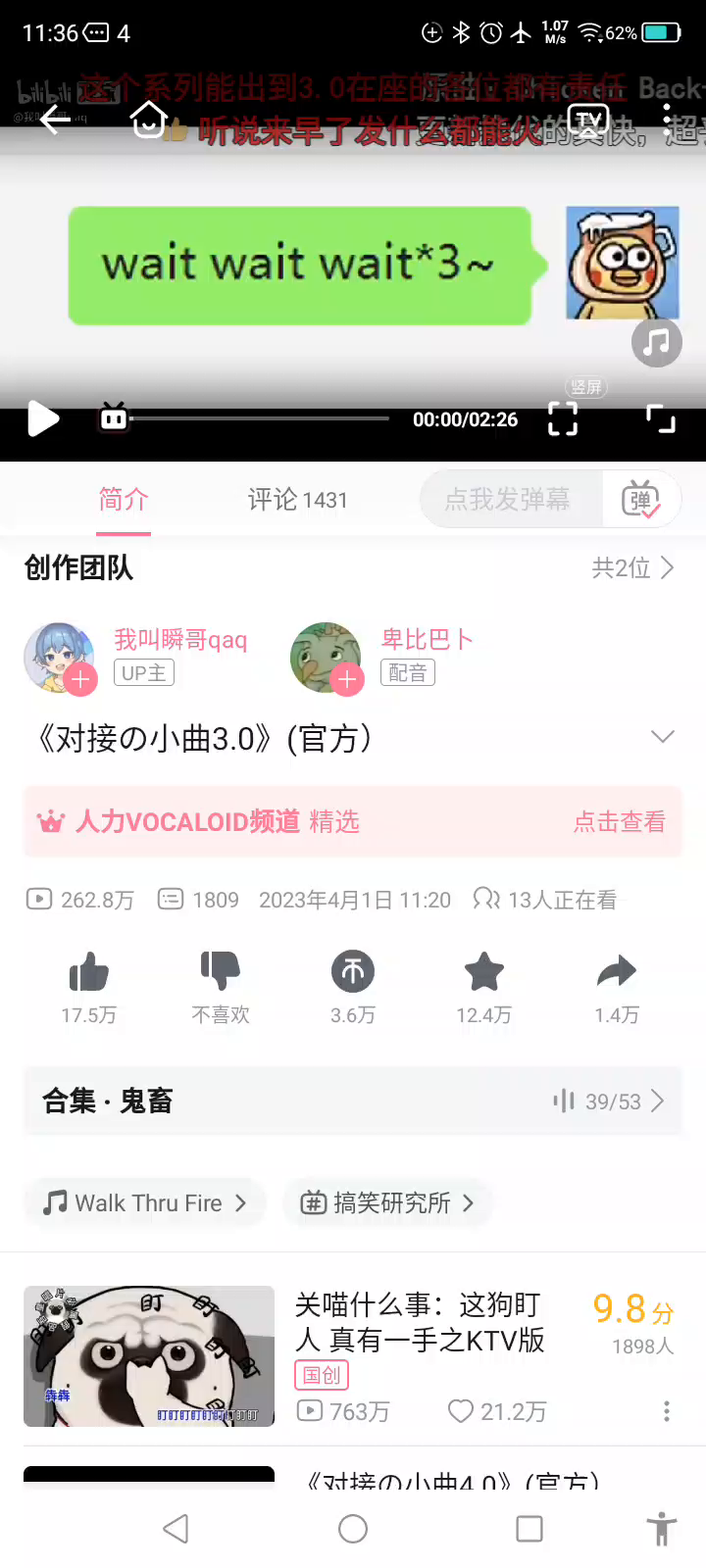Go to the system home screen

353,1529
